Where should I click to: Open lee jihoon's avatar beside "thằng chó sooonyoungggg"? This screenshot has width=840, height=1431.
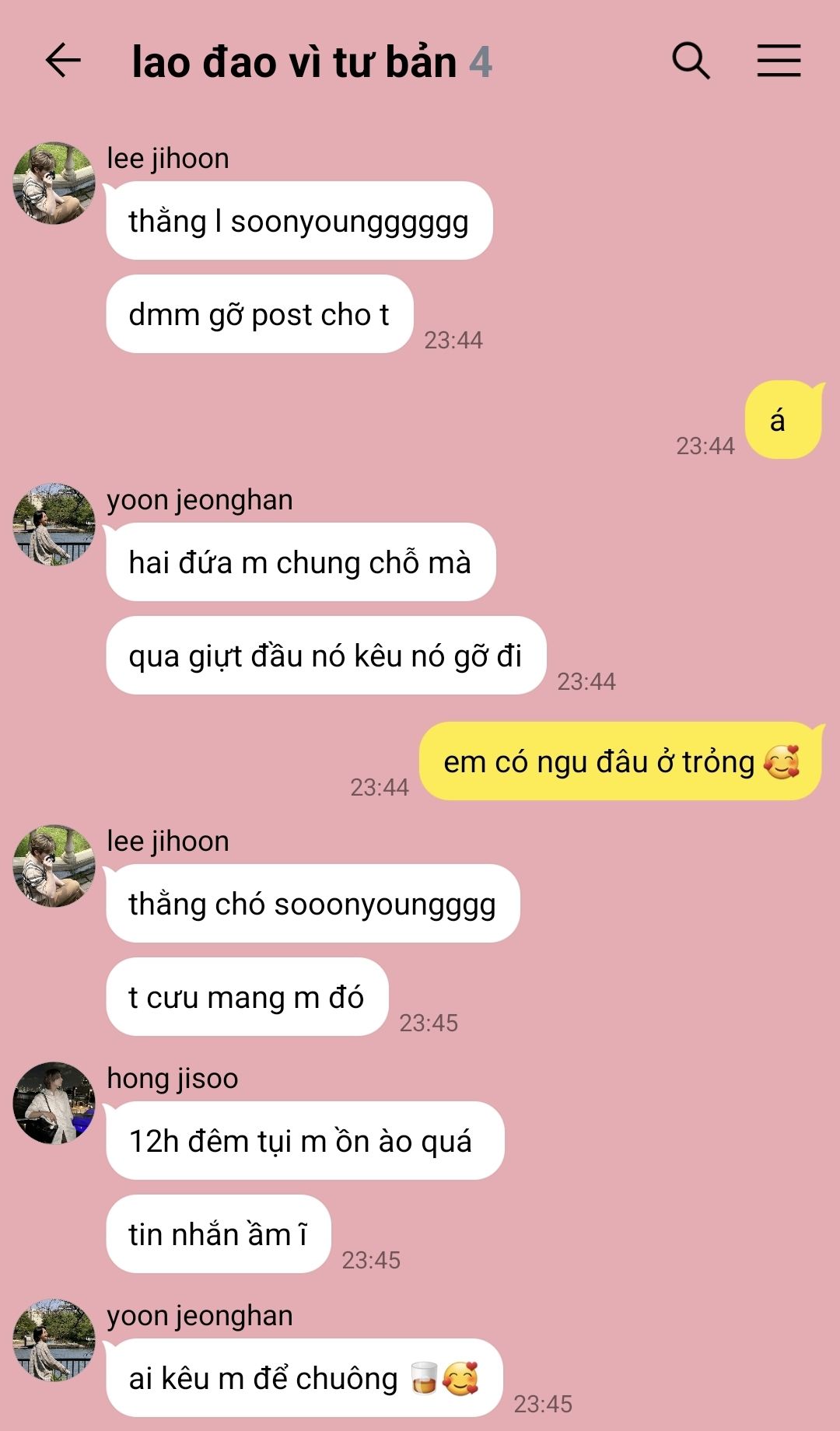click(54, 866)
